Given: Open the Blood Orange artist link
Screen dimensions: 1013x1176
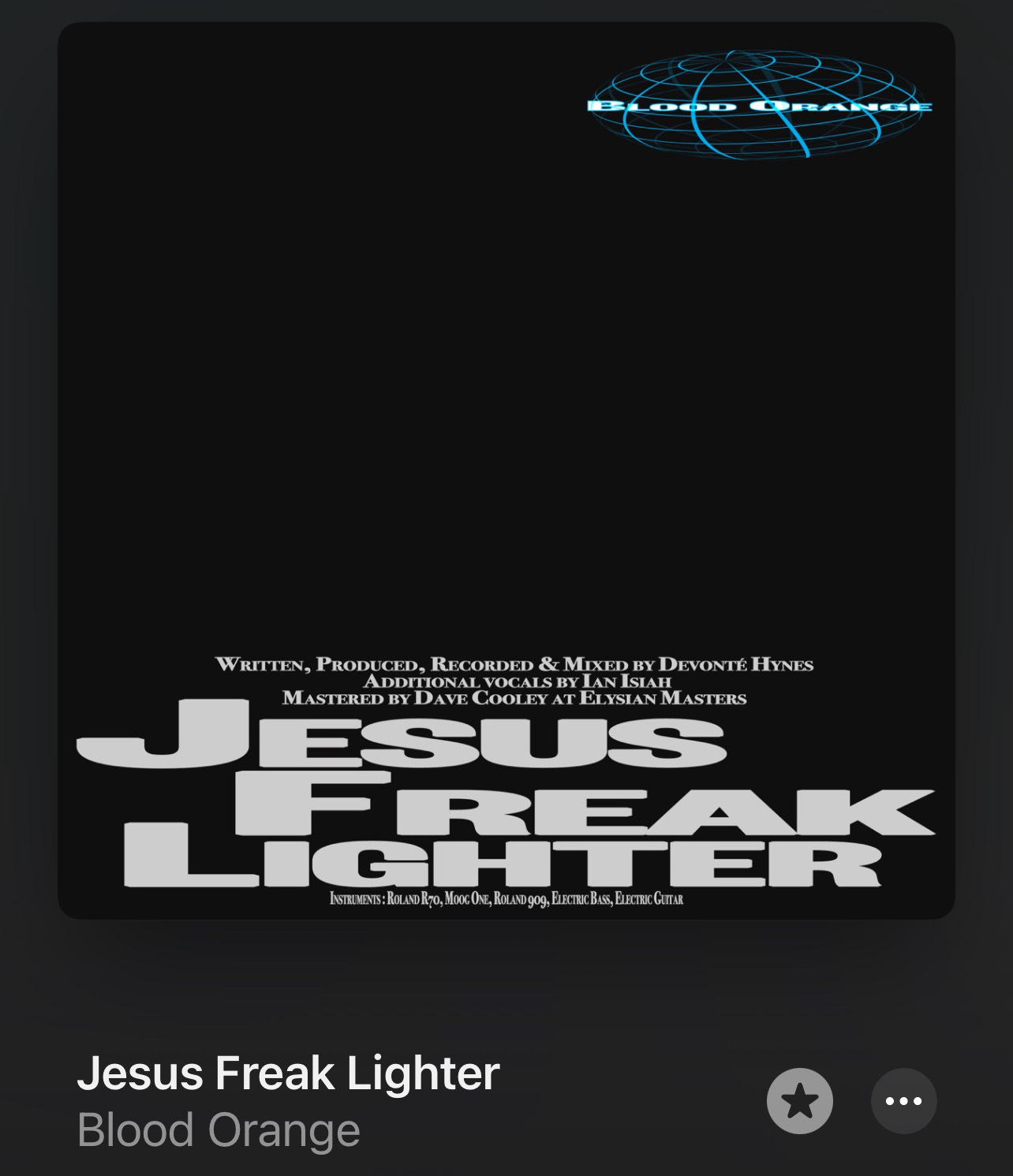Looking at the screenshot, I should pyautogui.click(x=219, y=1129).
